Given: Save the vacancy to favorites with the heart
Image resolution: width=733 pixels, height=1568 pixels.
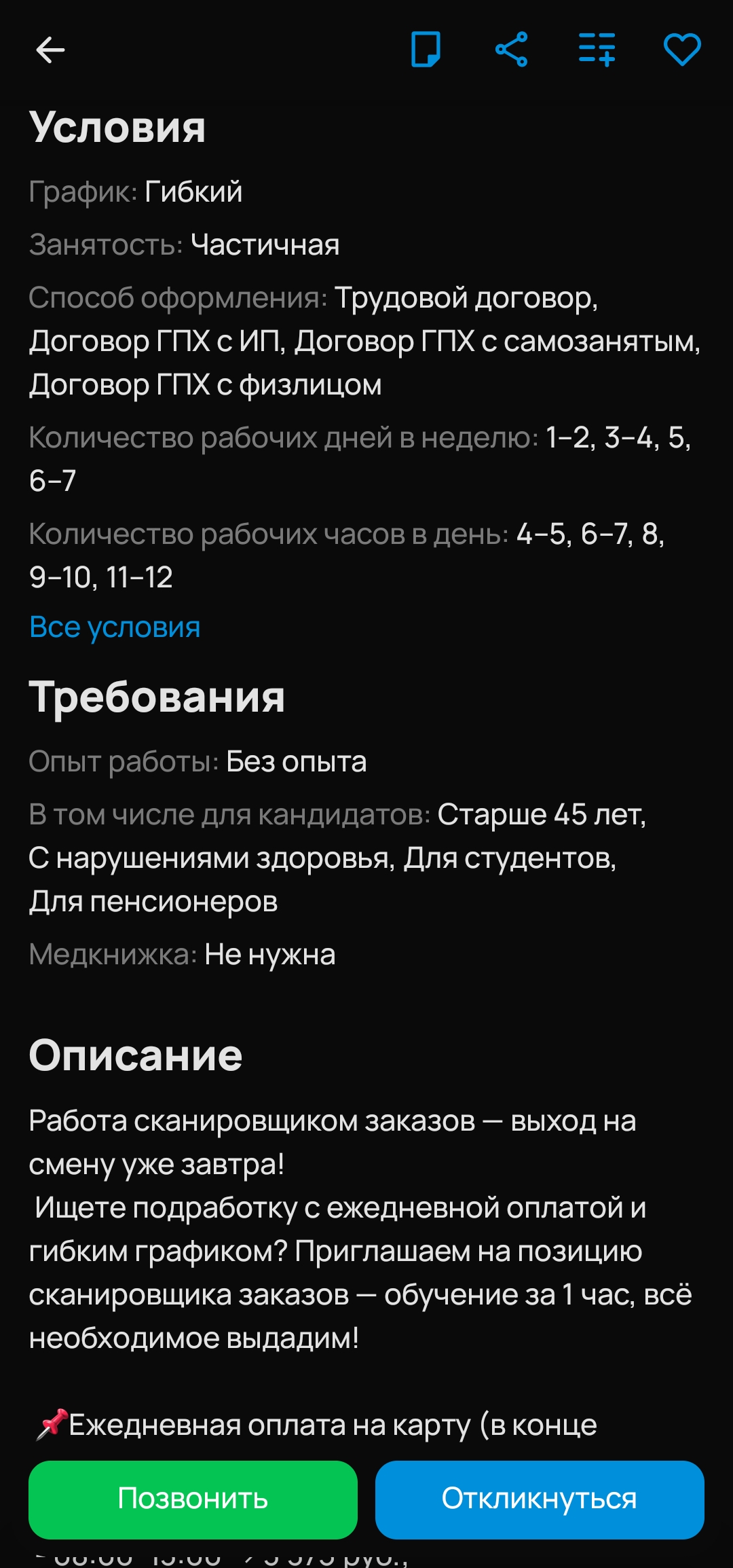Looking at the screenshot, I should [681, 50].
